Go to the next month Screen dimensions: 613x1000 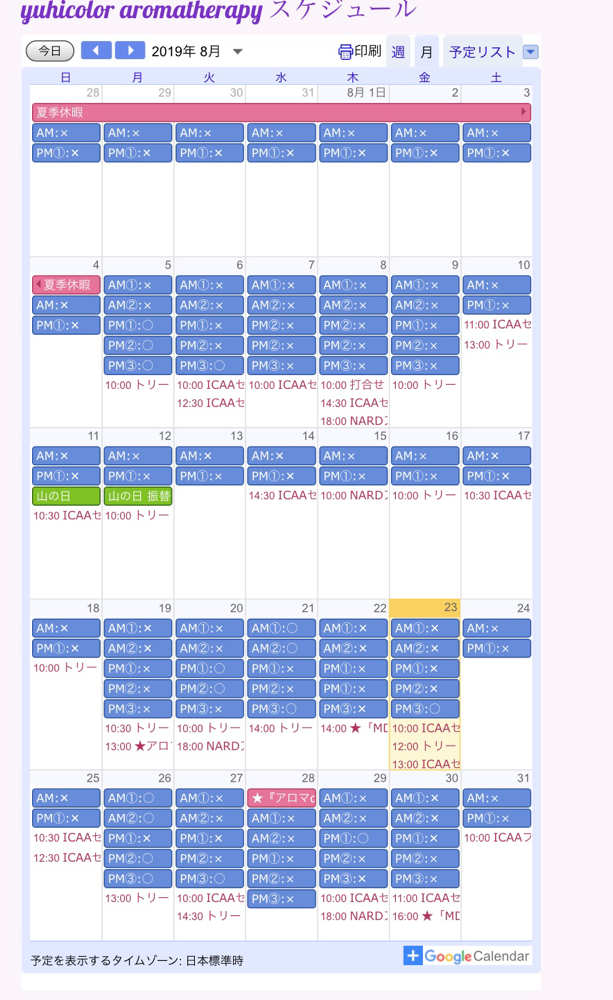coord(130,50)
